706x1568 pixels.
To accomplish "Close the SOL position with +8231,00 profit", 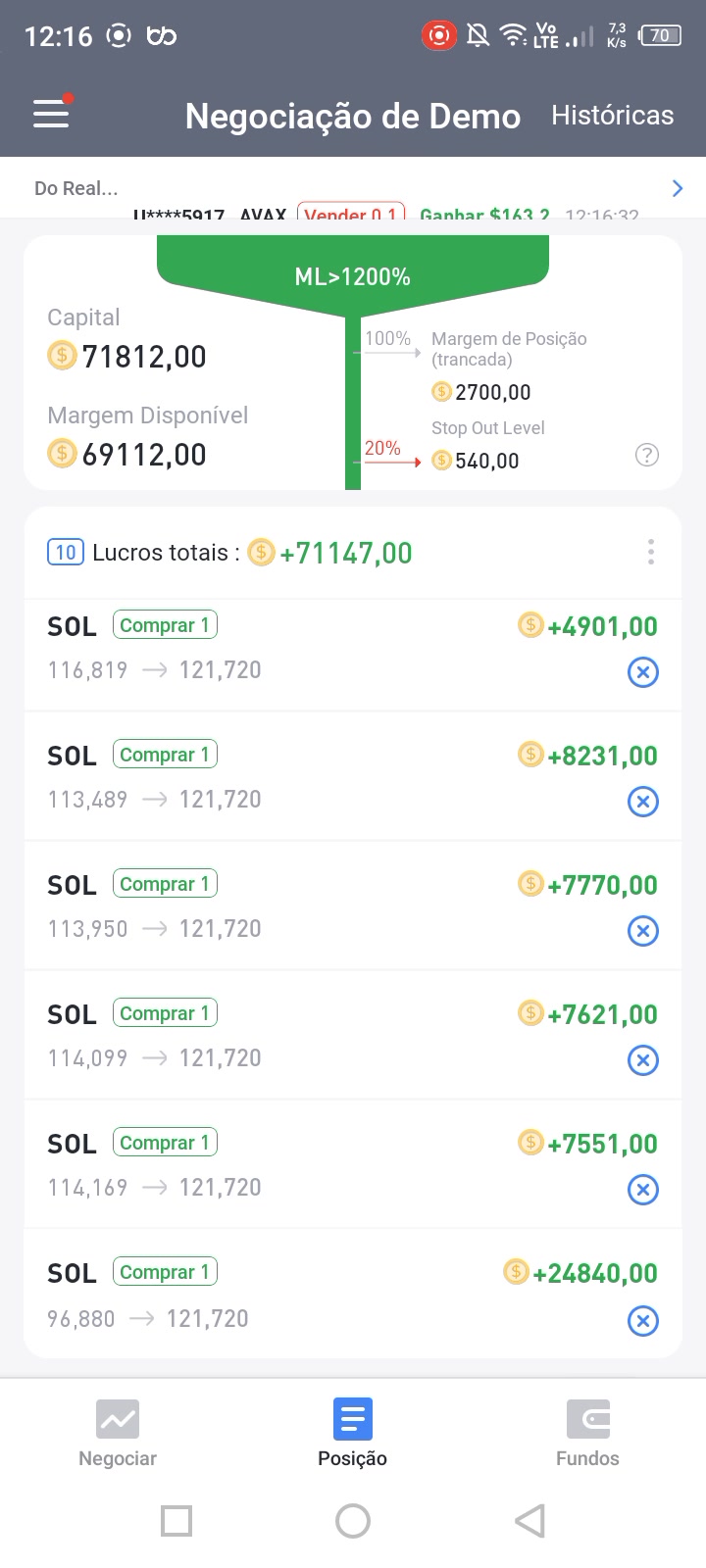I will point(643,802).
